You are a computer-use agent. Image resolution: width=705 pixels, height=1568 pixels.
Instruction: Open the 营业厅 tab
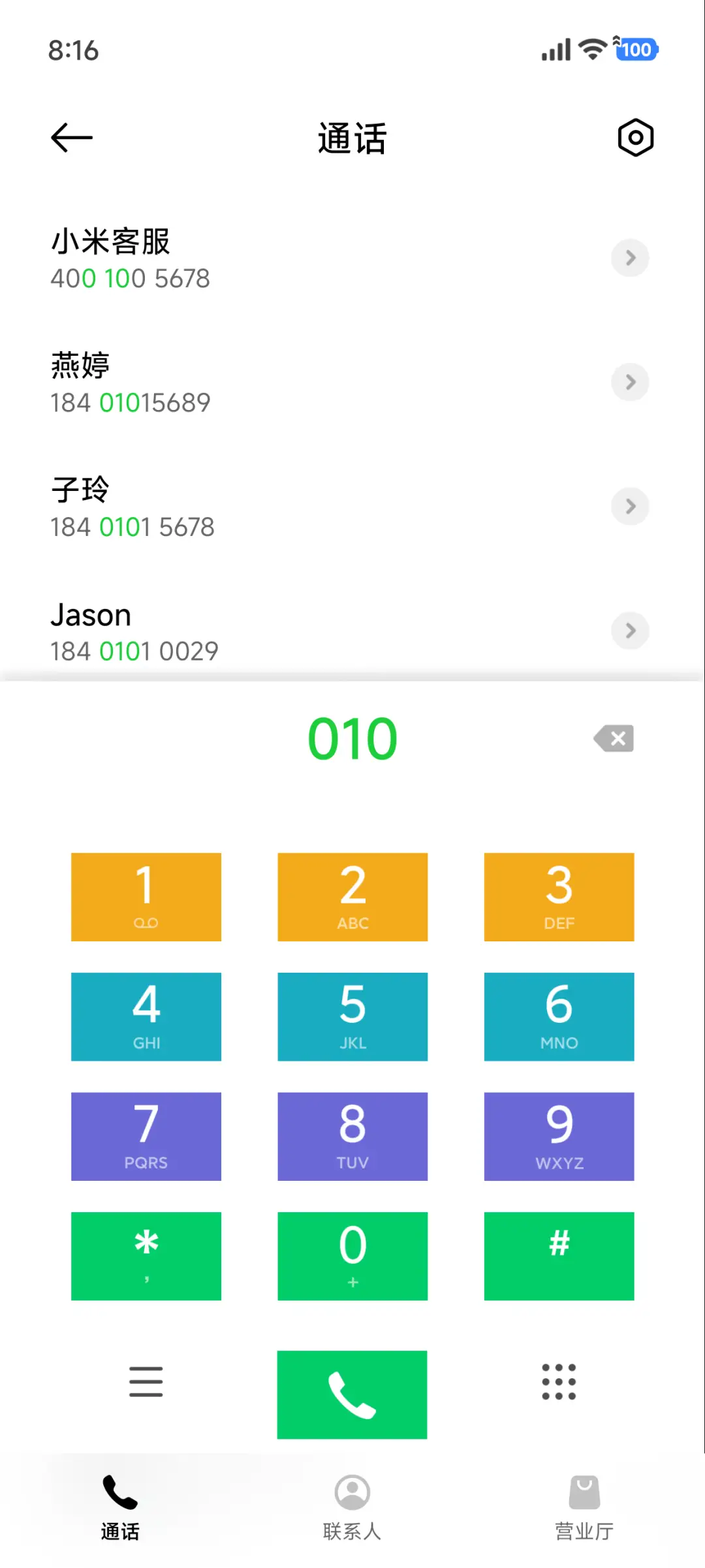click(583, 1508)
